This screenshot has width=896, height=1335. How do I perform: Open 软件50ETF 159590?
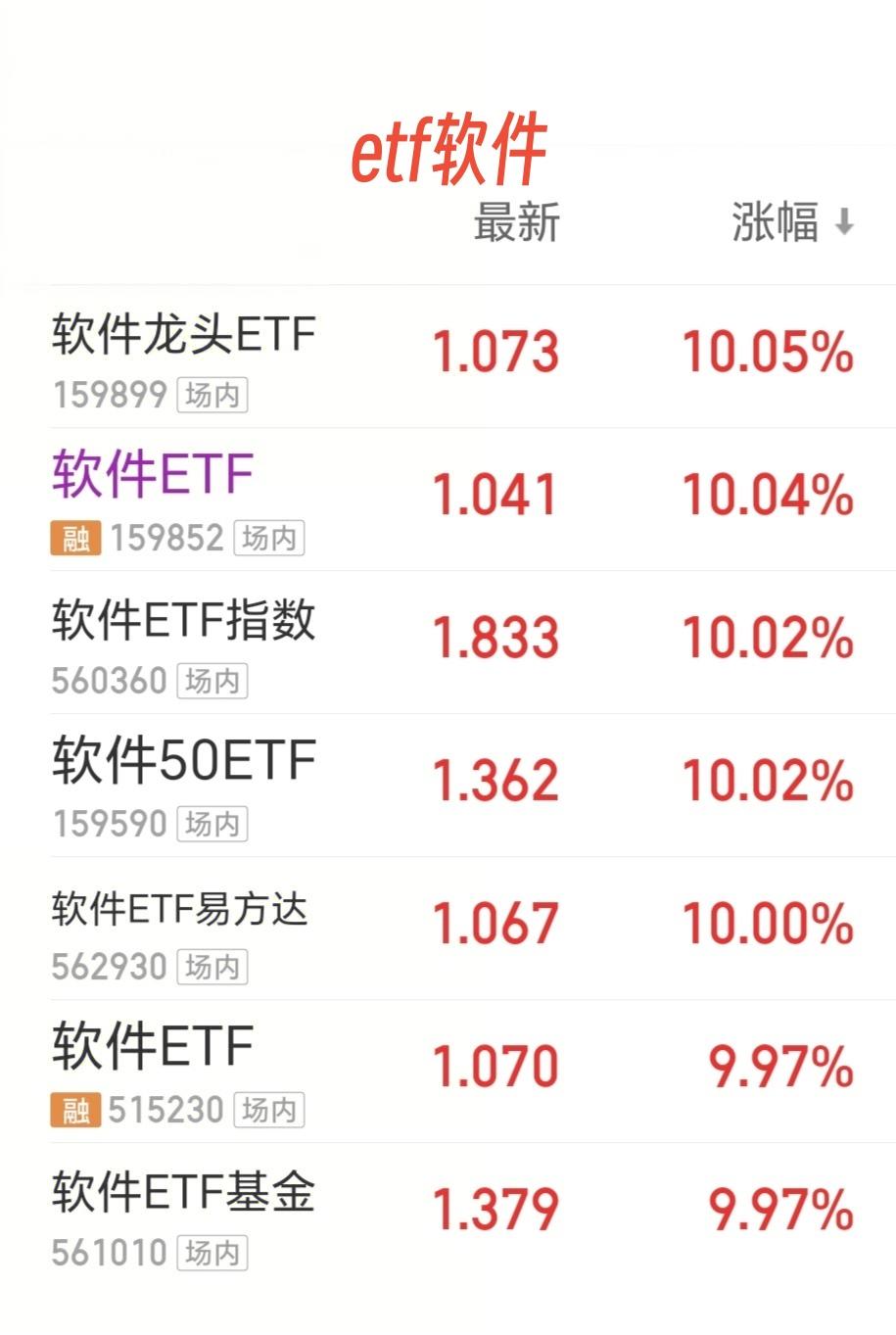click(473, 786)
